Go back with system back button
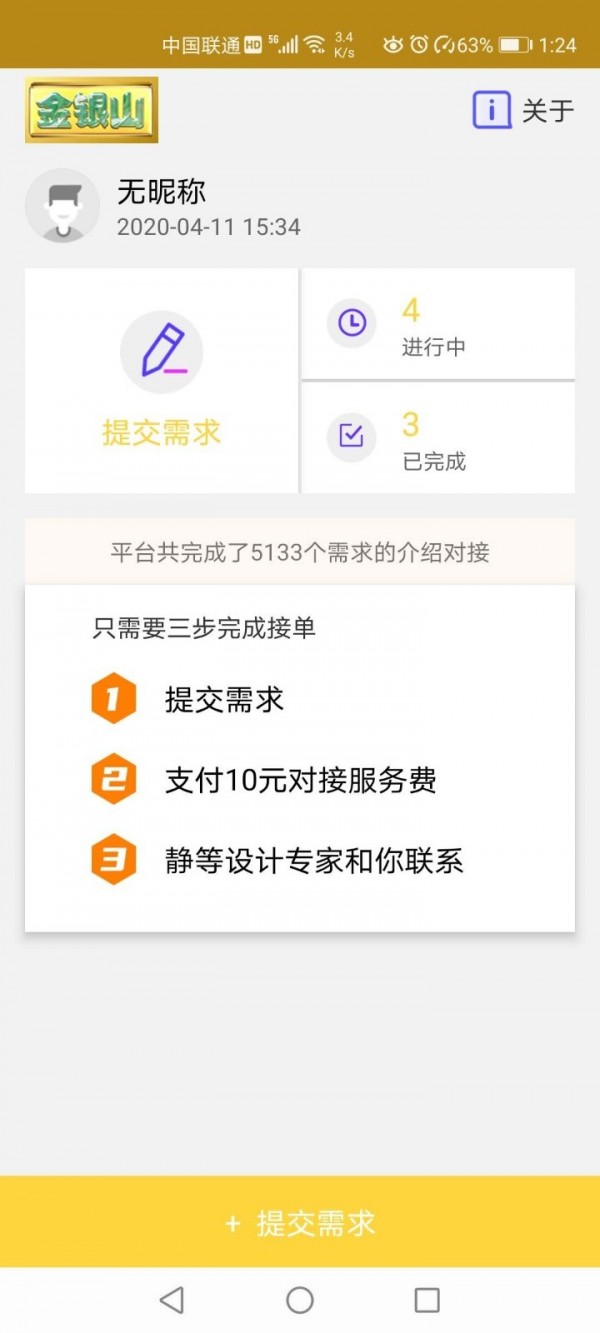This screenshot has height=1333, width=600. (x=172, y=1299)
